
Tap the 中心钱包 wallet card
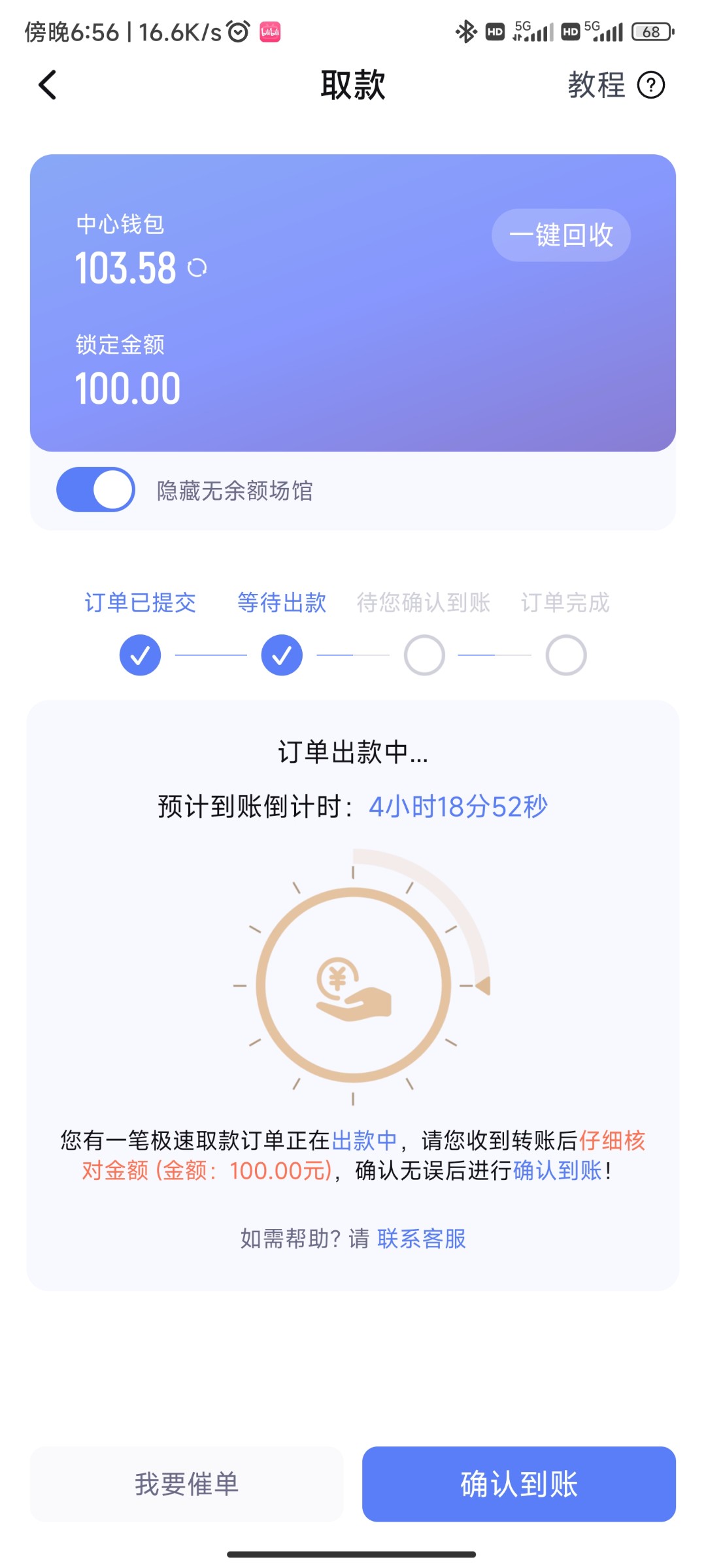click(353, 301)
